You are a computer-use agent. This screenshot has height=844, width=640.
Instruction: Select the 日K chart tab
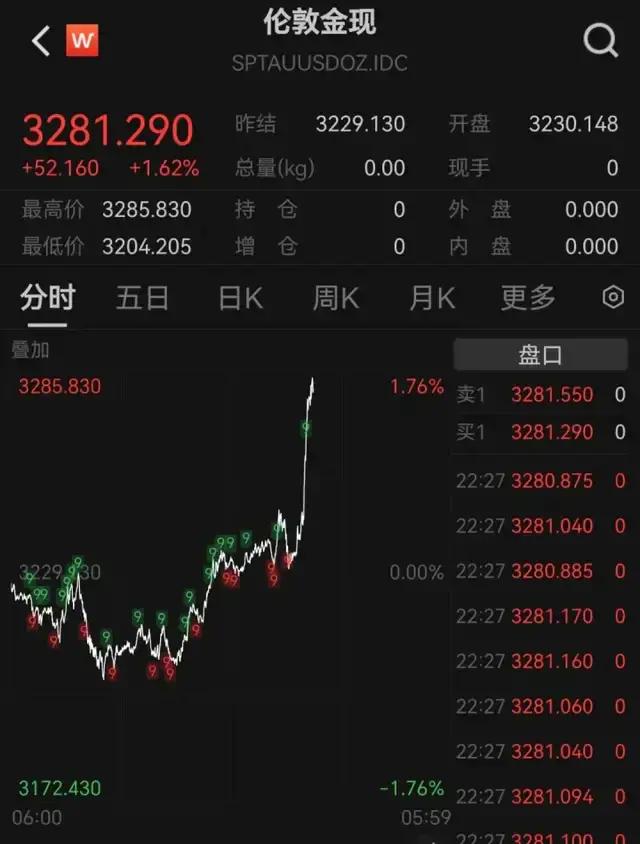point(240,297)
